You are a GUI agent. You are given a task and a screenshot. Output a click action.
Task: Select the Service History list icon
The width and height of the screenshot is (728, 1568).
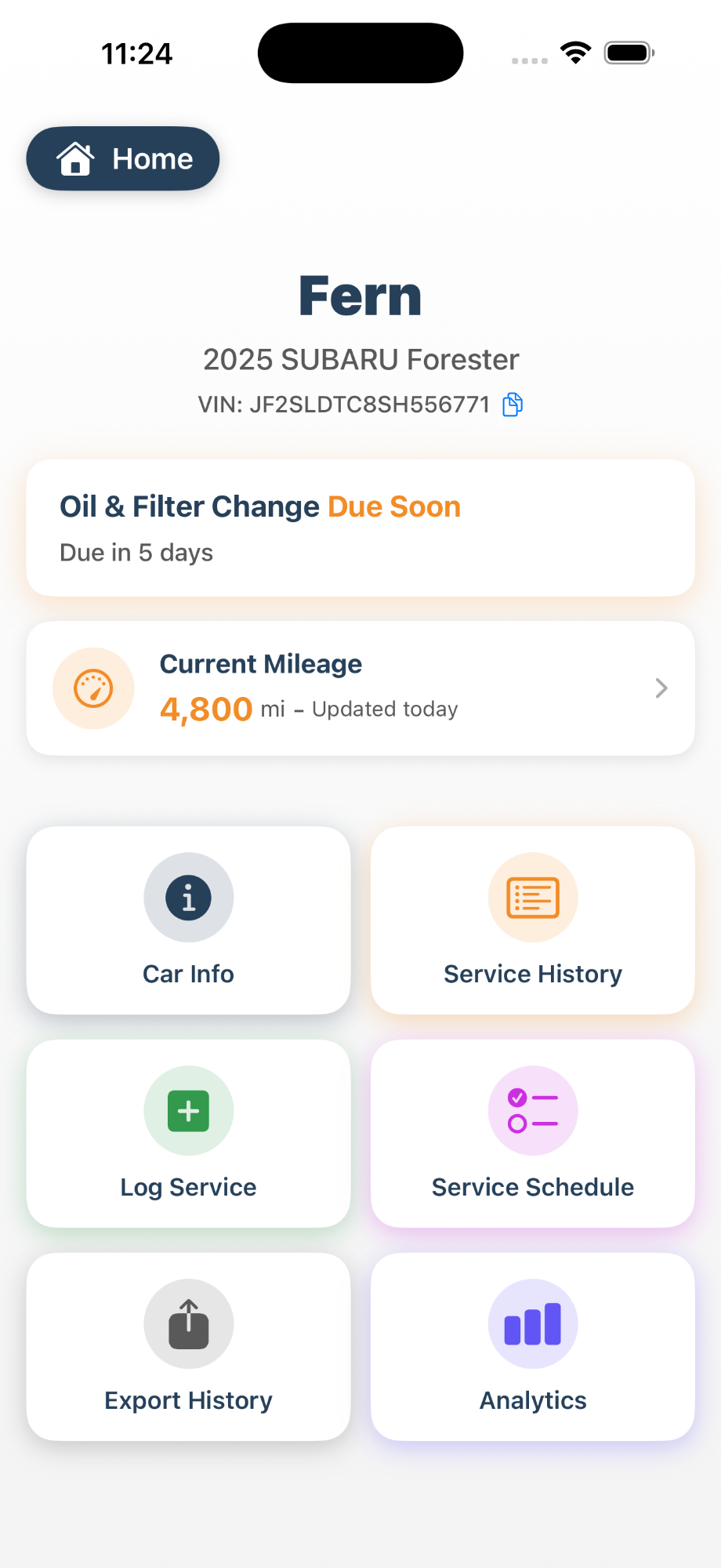532,897
